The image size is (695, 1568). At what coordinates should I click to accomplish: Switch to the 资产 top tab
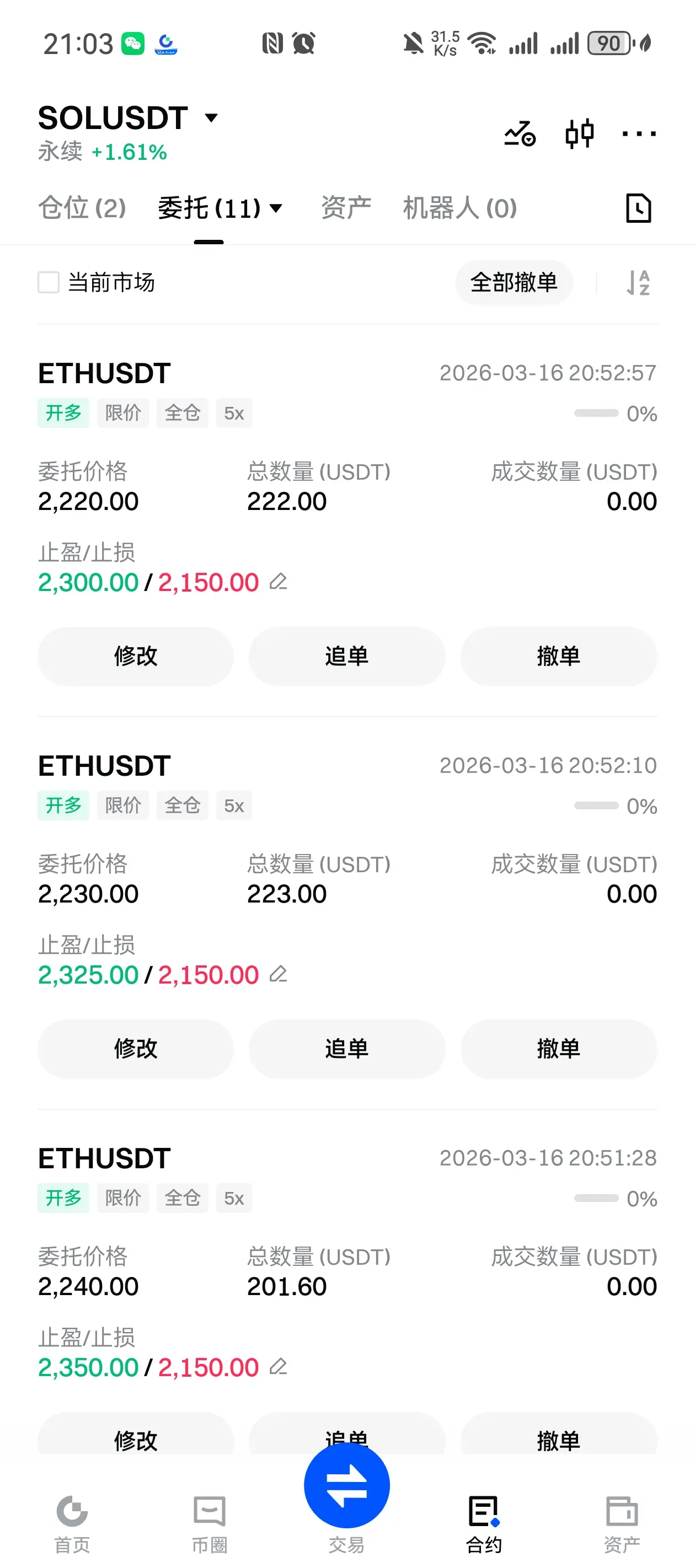346,208
